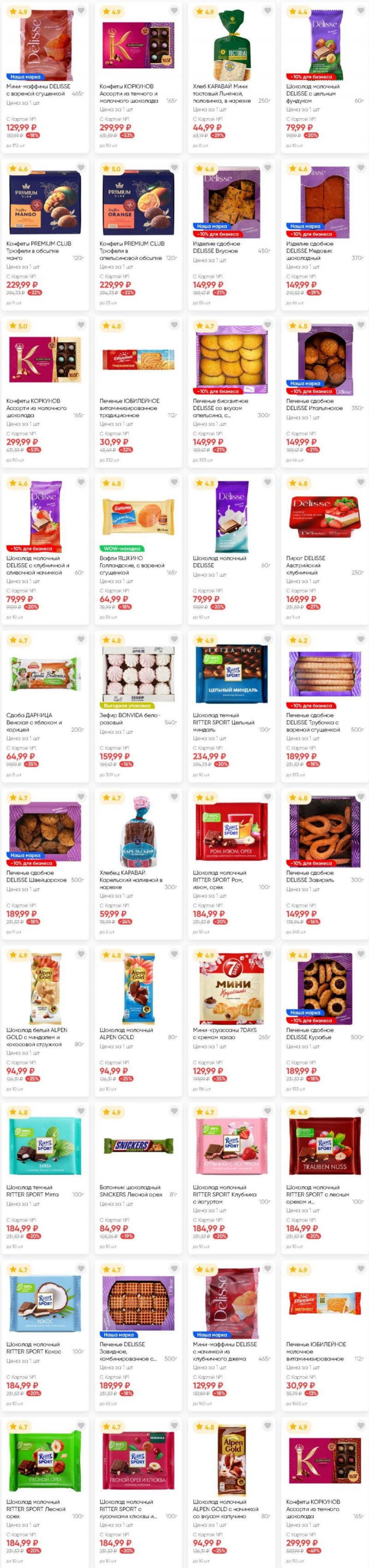The width and height of the screenshot is (369, 1568).
Task: Add Конфеты КОРКУНОВ темного и молочного шоколада to favorites
Action: tap(174, 11)
